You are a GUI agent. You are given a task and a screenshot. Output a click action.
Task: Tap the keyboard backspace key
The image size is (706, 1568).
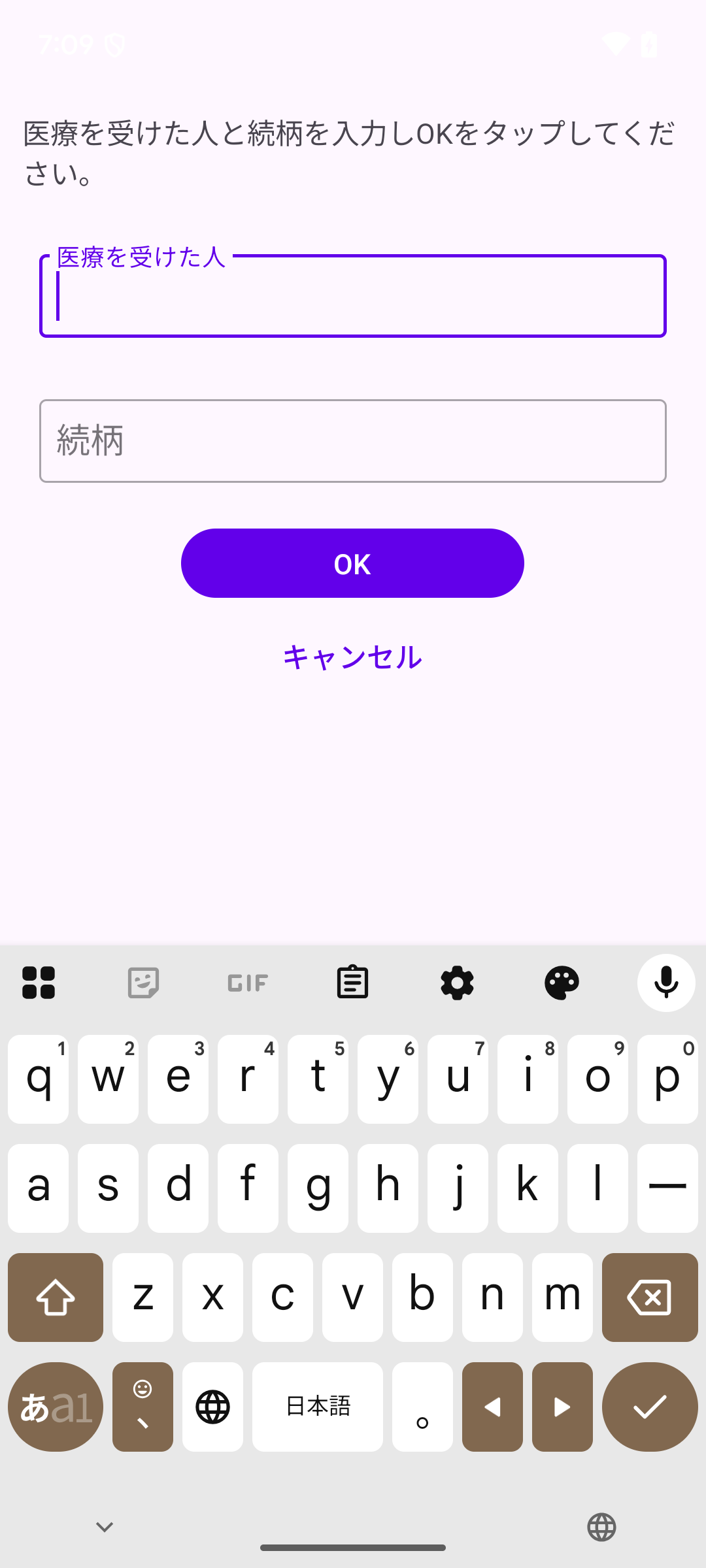tap(649, 1297)
